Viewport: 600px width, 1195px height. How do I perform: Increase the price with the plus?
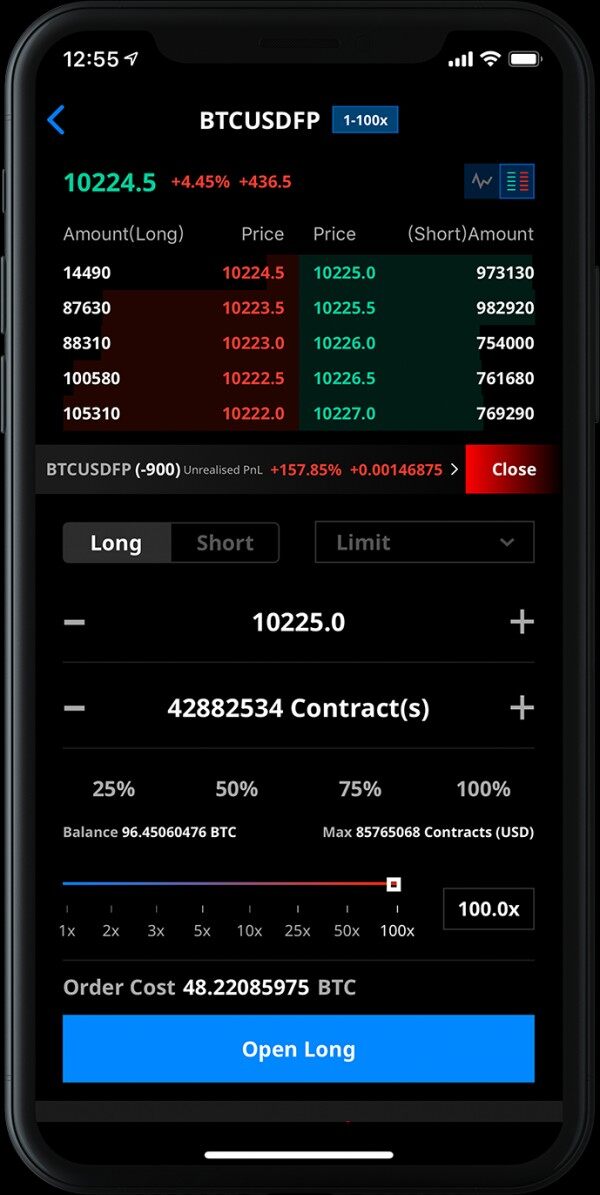521,623
